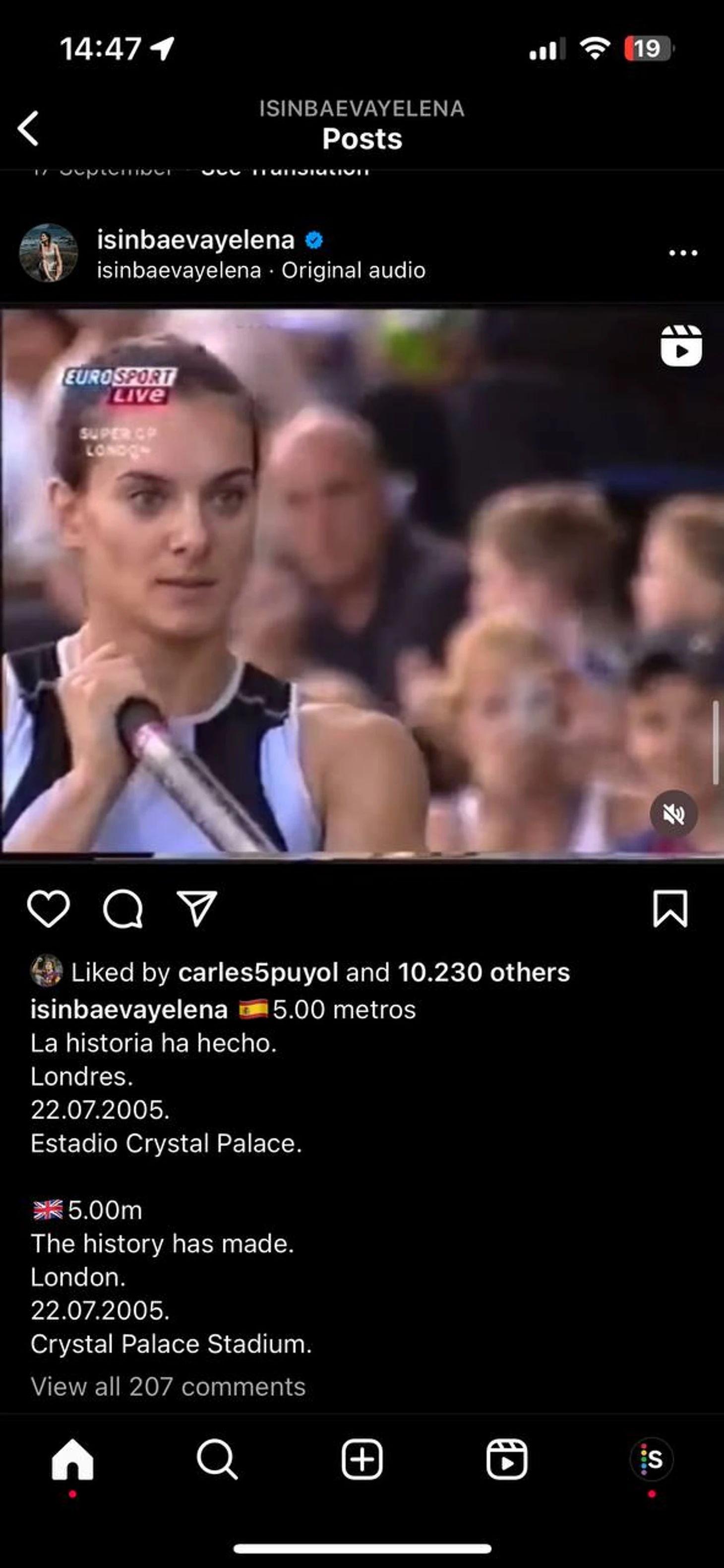The width and height of the screenshot is (724, 1568).
Task: Show the 10.230 others who liked
Action: click(484, 972)
